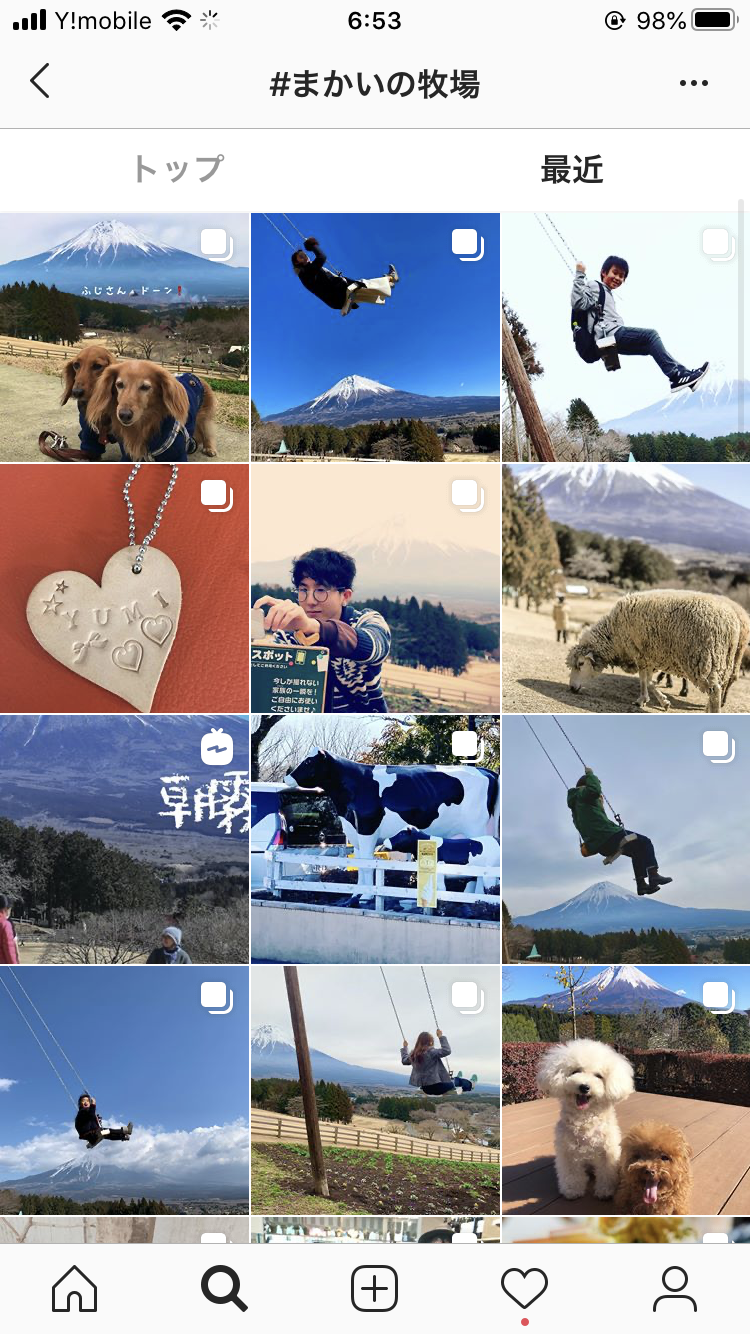This screenshot has height=1334, width=750.
Task: Open the cow statue post
Action: coord(375,839)
